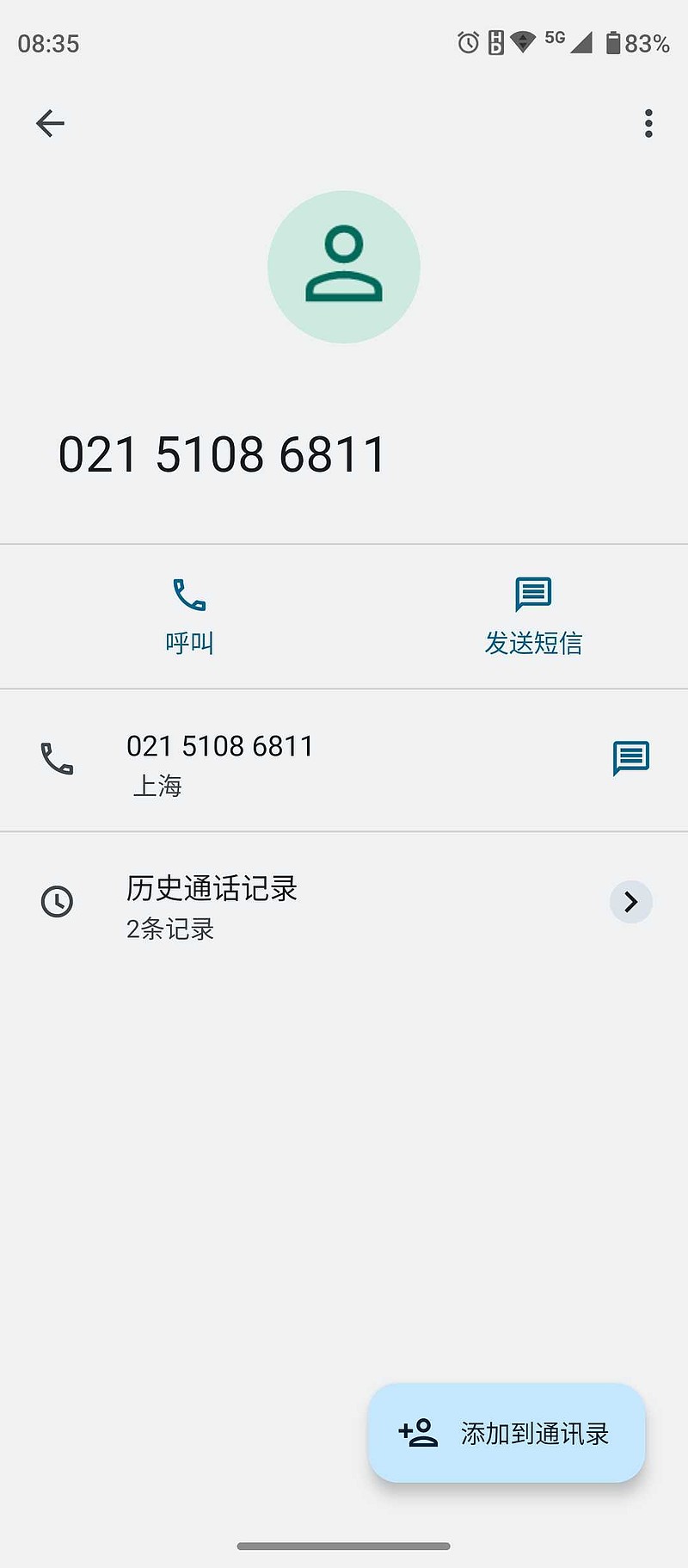
Task: Go back using the arrow icon
Action: click(x=50, y=123)
